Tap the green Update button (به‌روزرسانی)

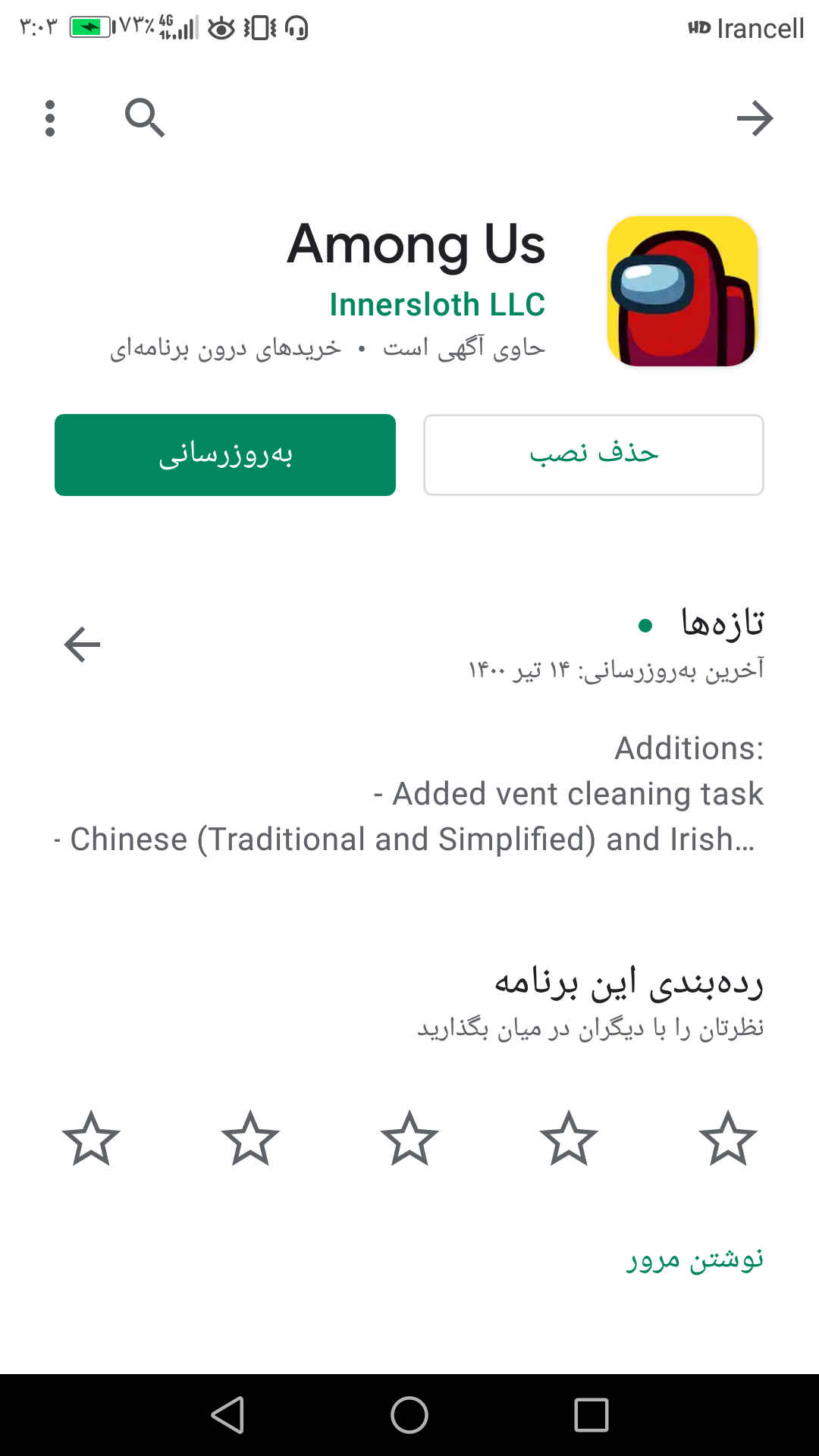tap(225, 455)
